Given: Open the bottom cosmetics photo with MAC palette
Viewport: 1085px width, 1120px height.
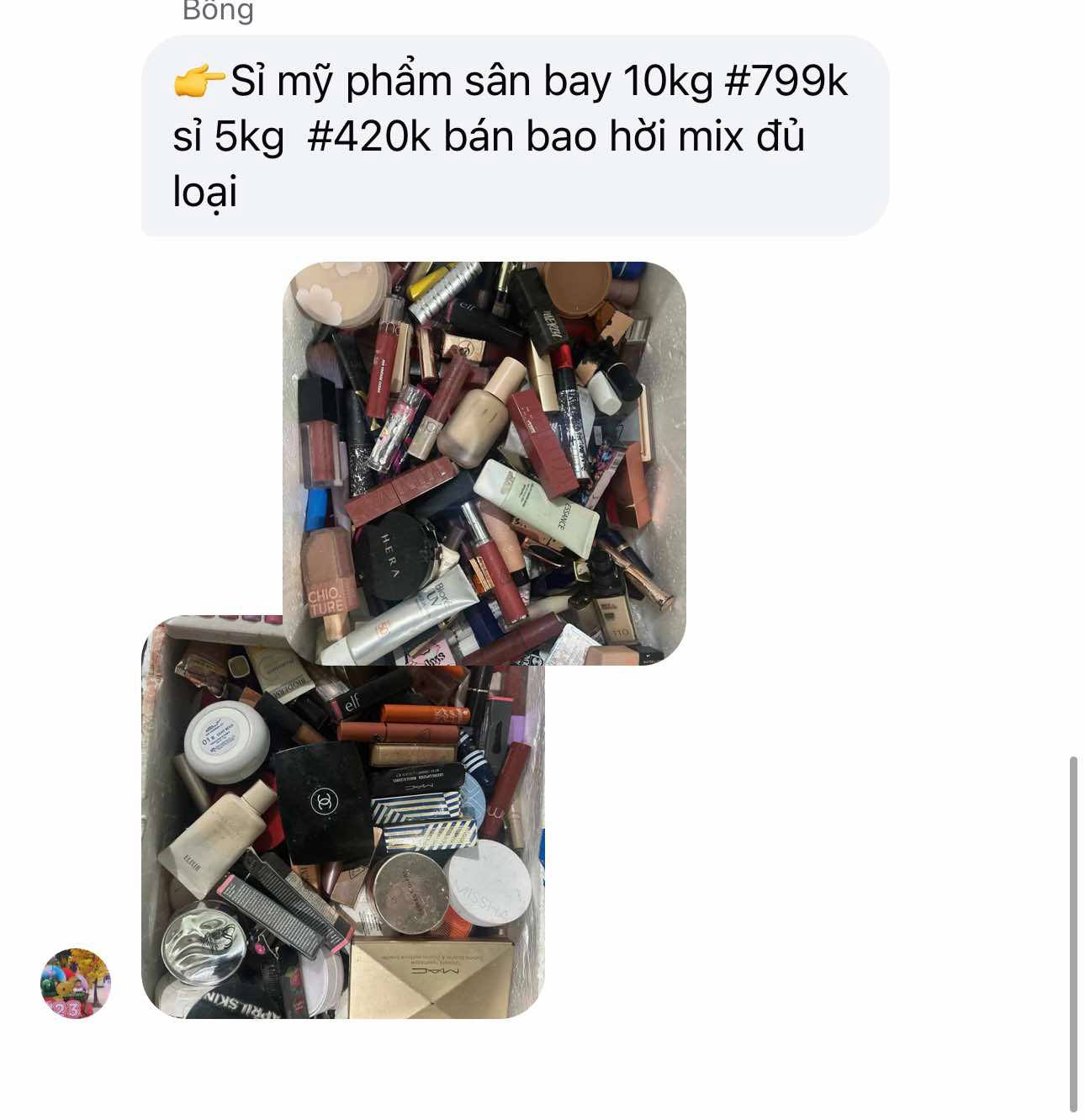Looking at the screenshot, I should (x=342, y=841).
